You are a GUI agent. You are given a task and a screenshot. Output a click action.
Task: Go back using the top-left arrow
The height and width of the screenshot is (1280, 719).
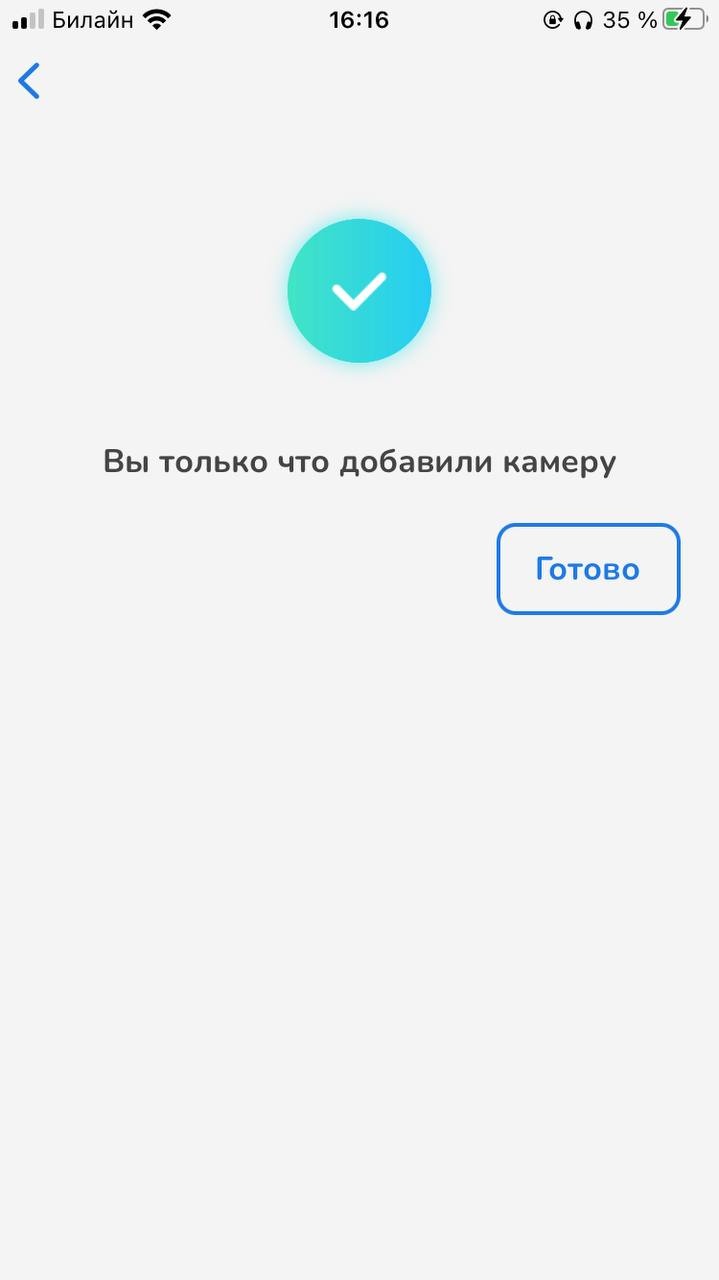click(29, 81)
